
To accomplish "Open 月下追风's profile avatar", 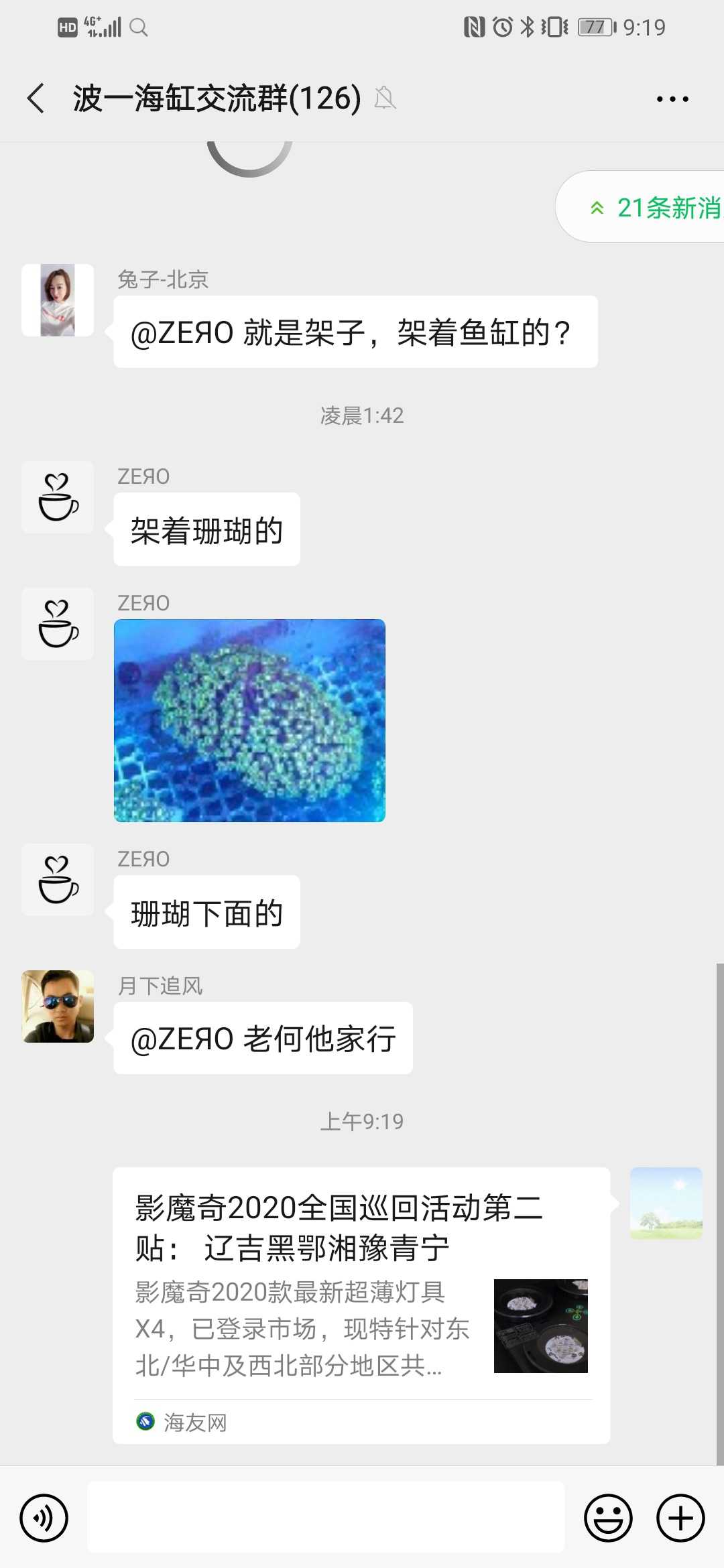I will (x=58, y=1006).
